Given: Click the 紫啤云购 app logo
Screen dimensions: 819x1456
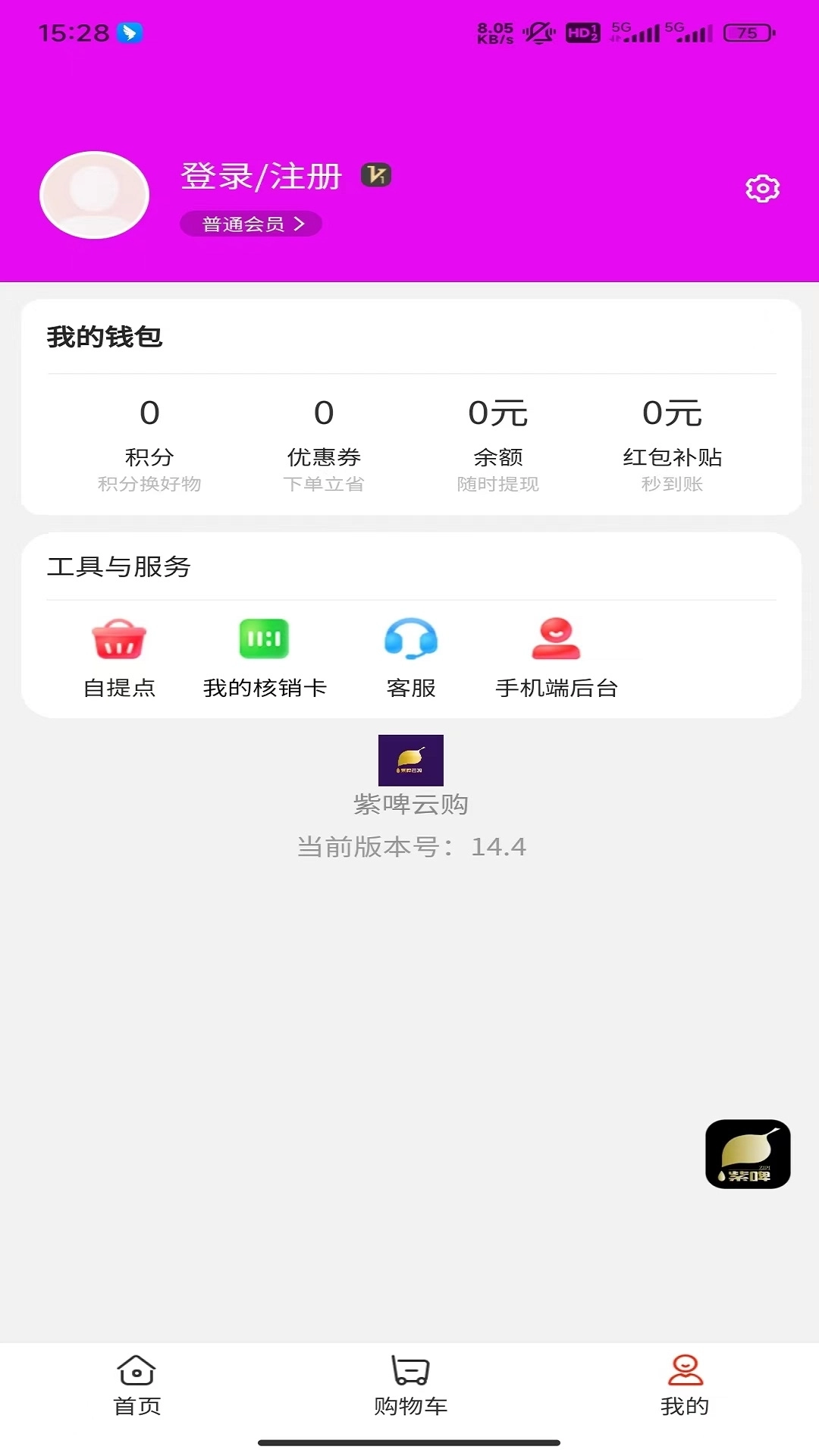Looking at the screenshot, I should click(x=410, y=761).
